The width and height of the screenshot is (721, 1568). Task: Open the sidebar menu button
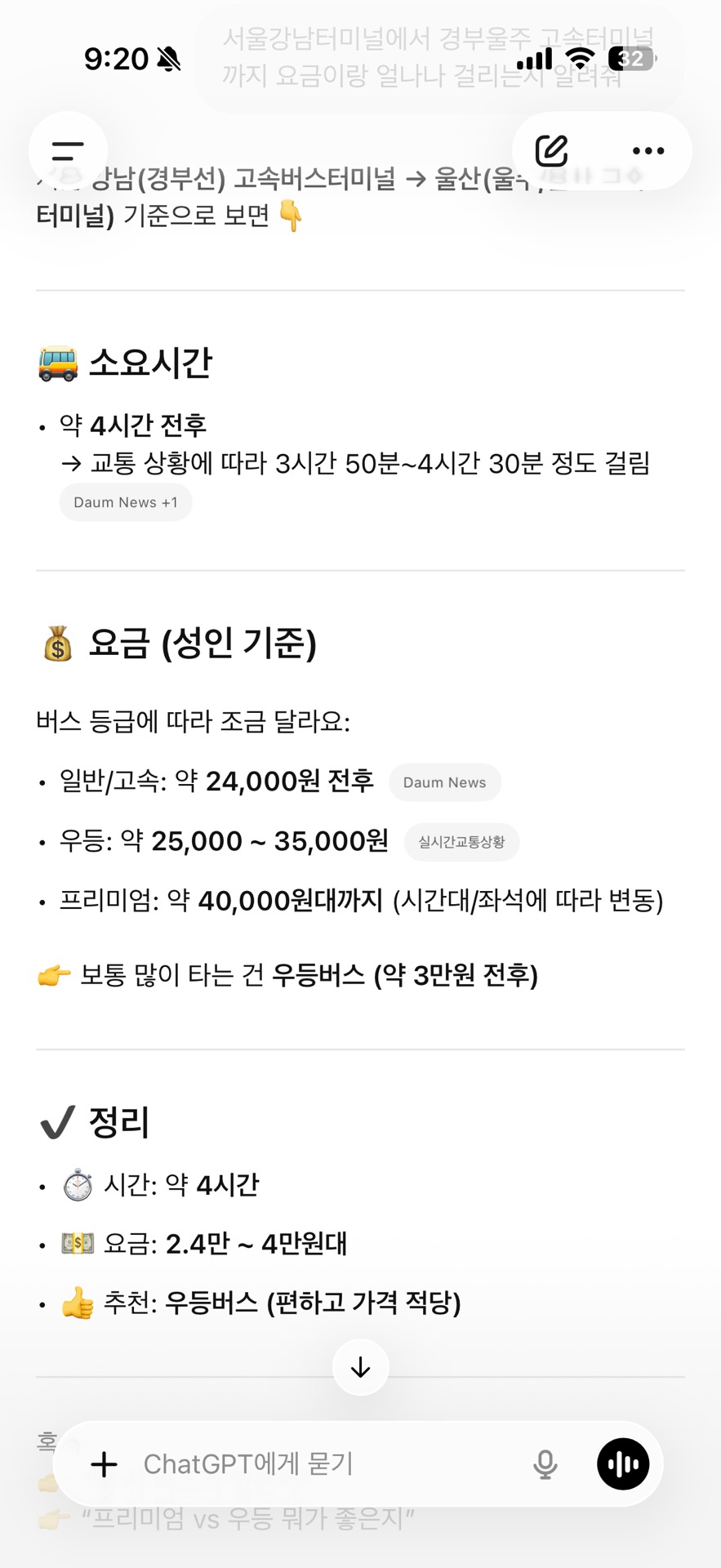tap(68, 151)
